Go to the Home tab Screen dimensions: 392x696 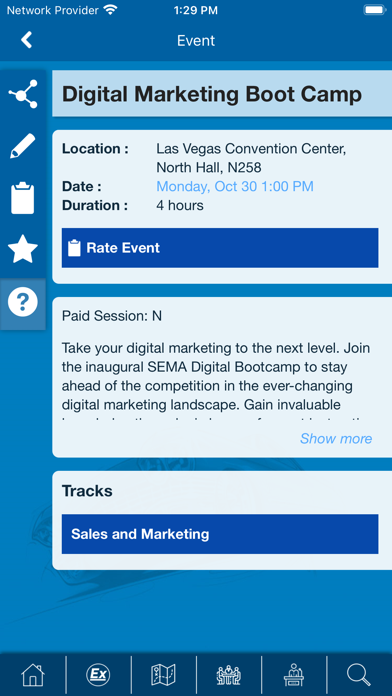pyautogui.click(x=33, y=676)
